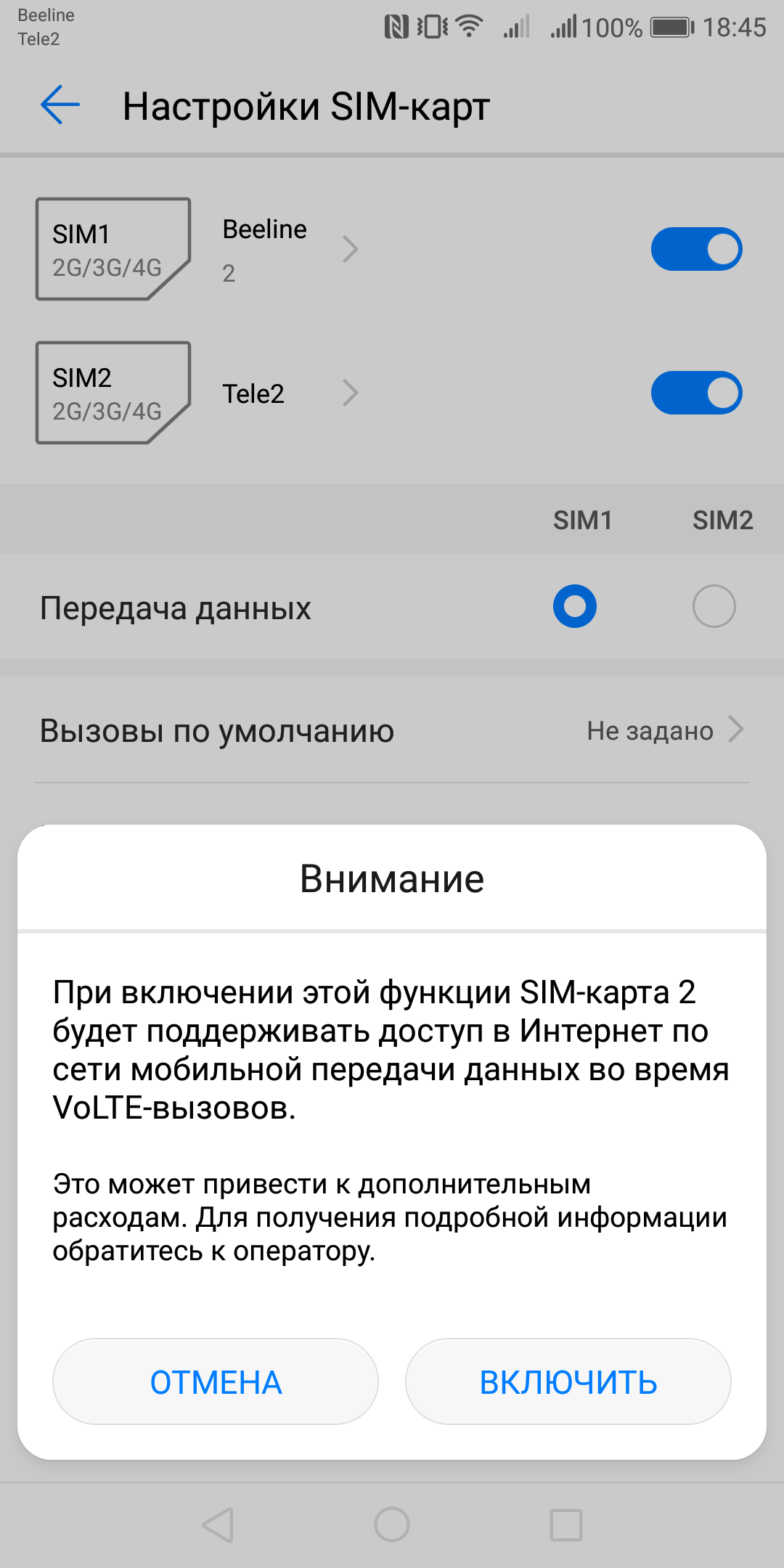This screenshot has width=784, height=1568.
Task: Toggle the SIM2 Tele2 switch
Action: (x=695, y=393)
